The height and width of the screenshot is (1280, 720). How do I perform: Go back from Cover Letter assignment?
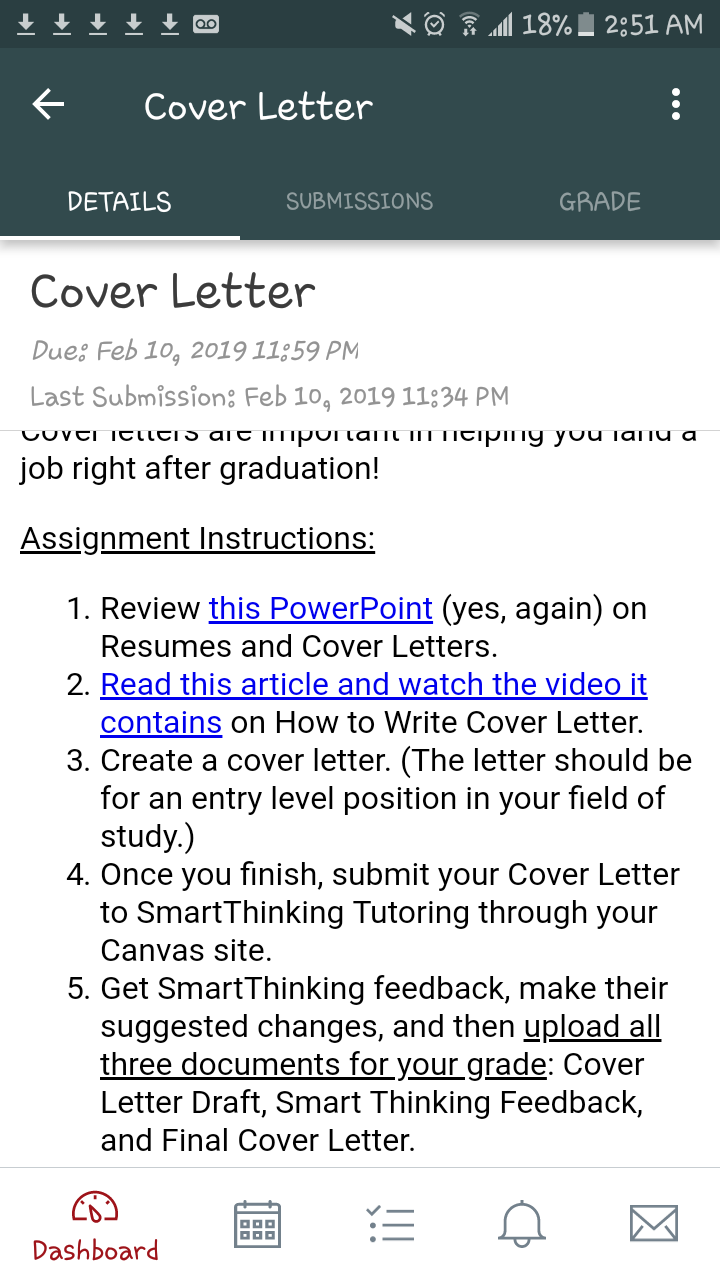click(x=48, y=105)
